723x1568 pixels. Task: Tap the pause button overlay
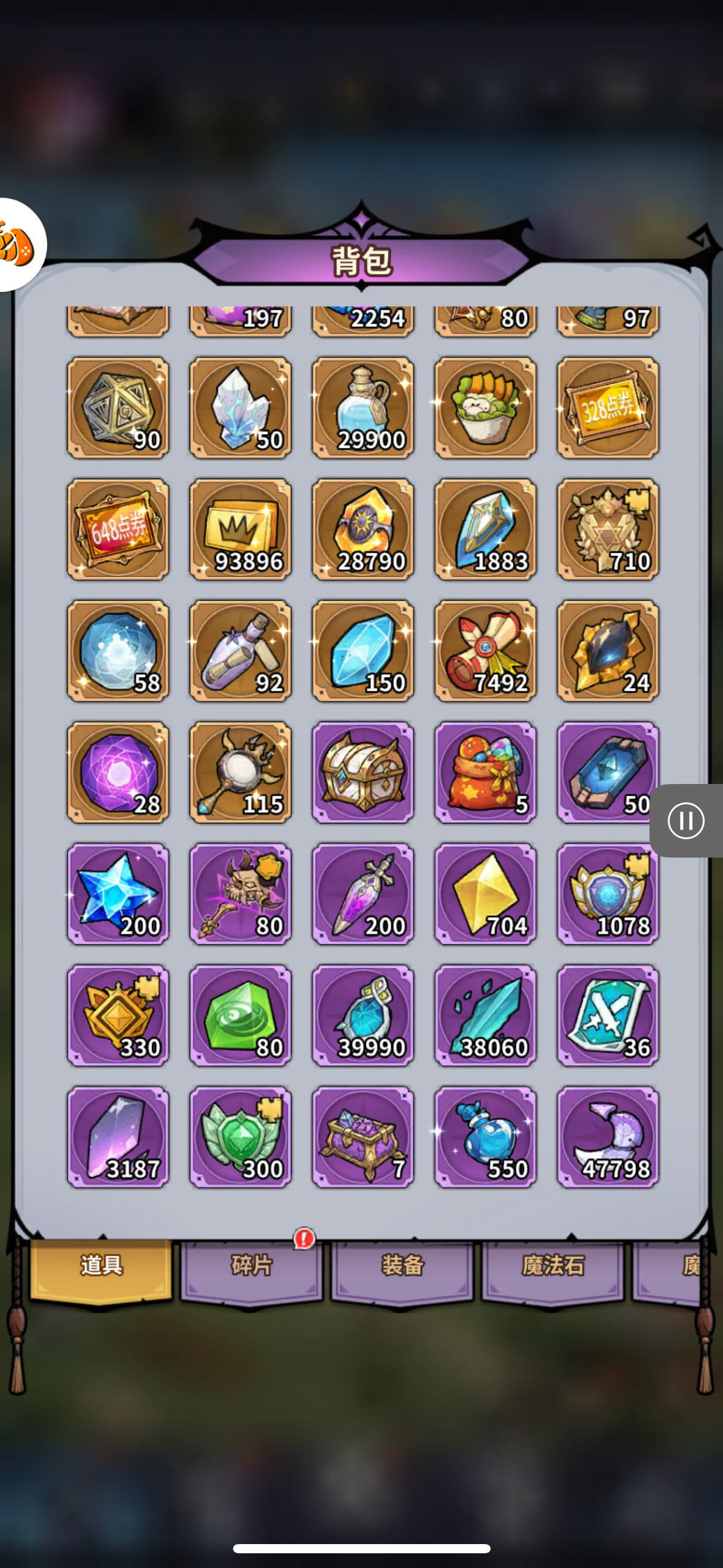686,821
